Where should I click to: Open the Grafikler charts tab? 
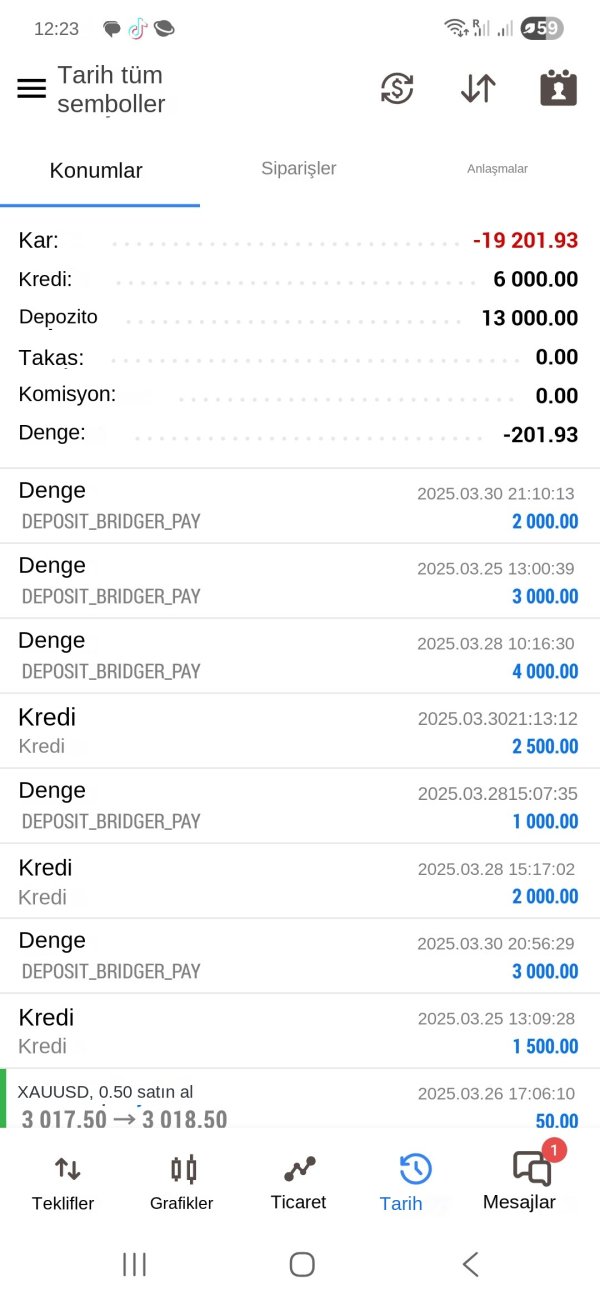tap(182, 1183)
